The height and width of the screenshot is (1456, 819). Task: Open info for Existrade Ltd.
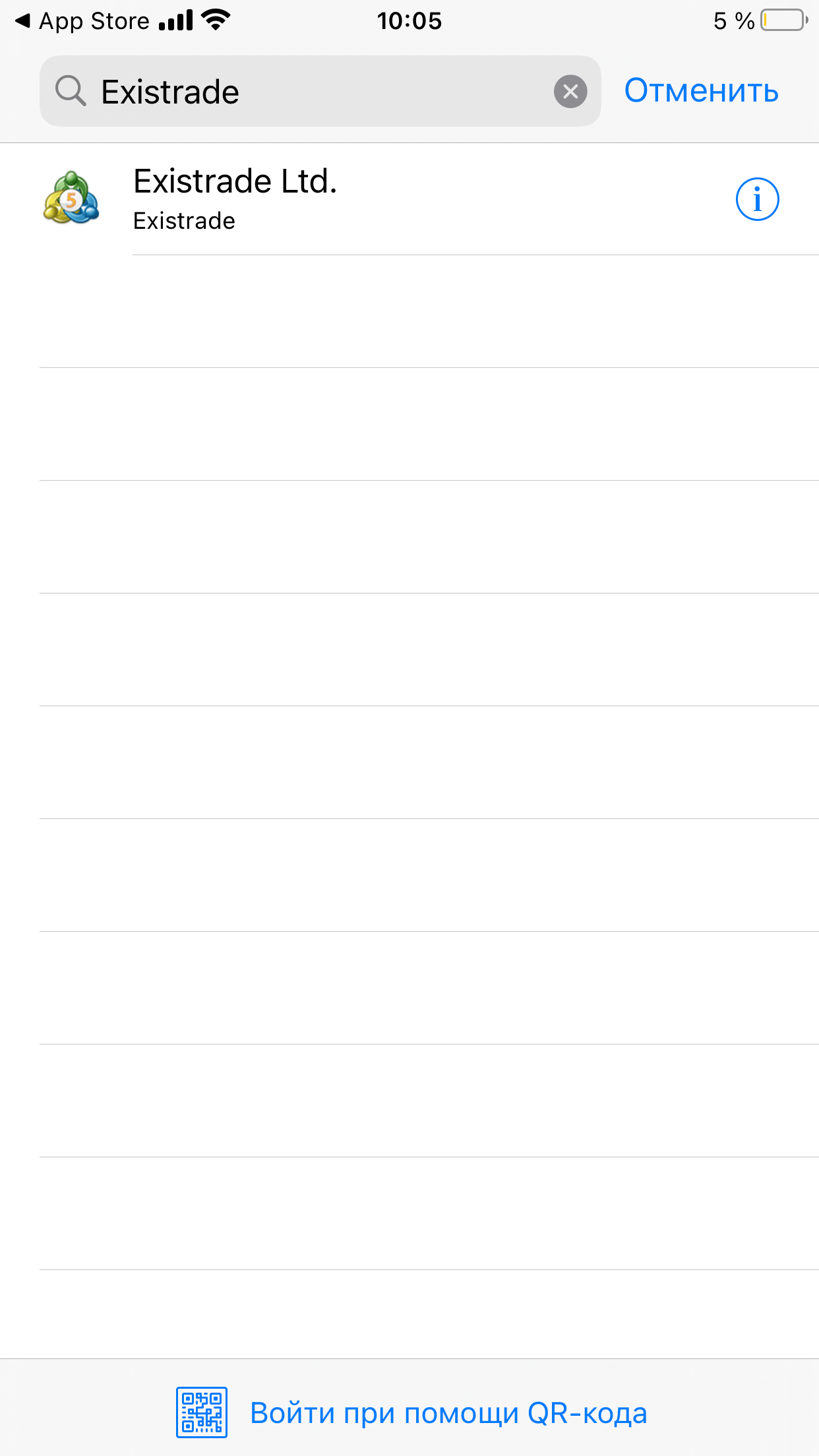point(757,199)
